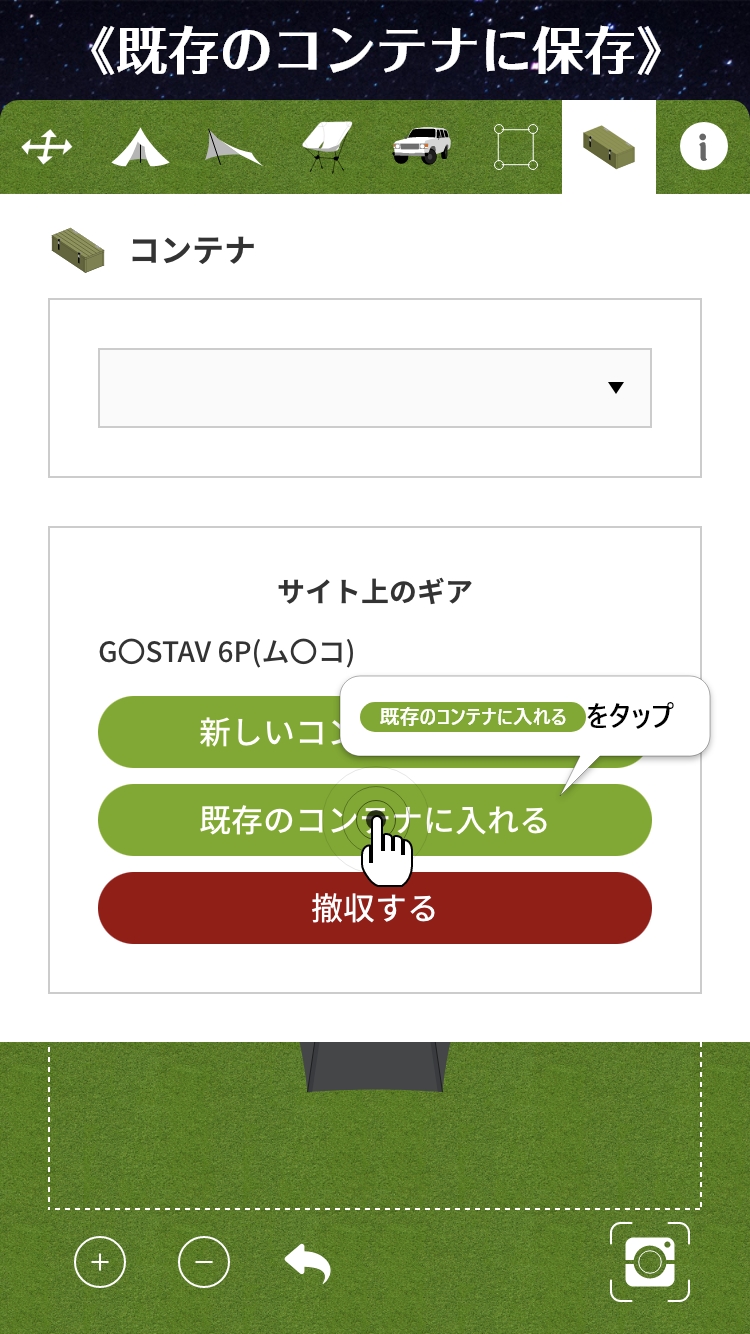750x1334 pixels.
Task: Open the car category tab
Action: (x=421, y=146)
